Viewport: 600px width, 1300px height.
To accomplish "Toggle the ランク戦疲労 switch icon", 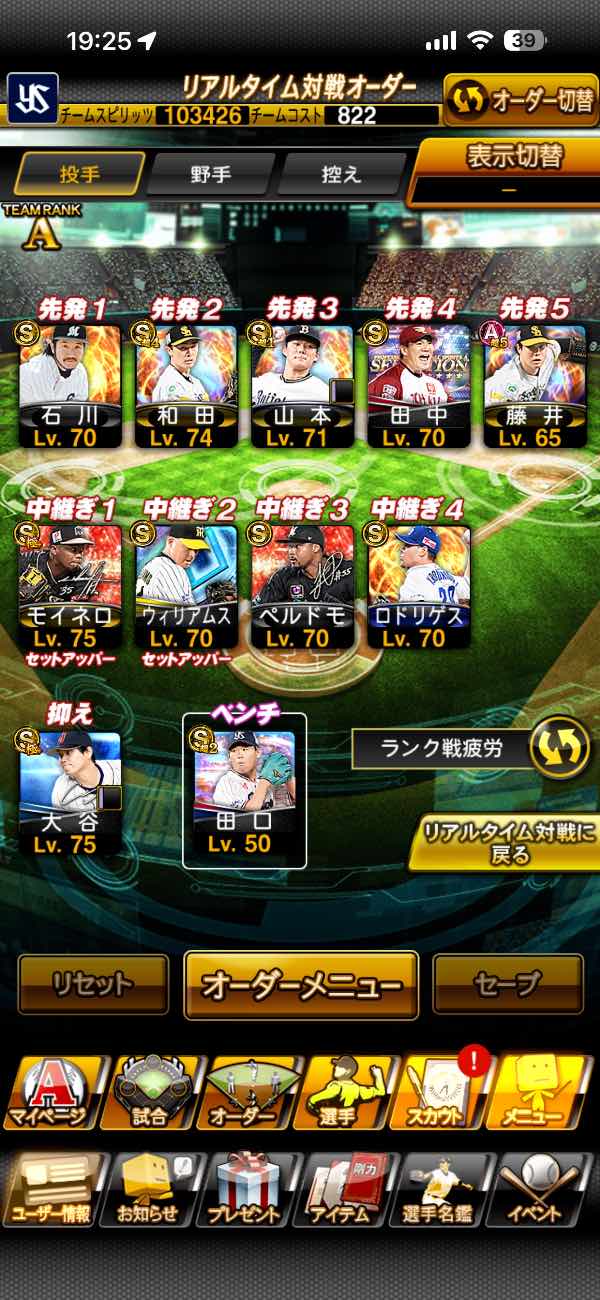I will tap(560, 749).
